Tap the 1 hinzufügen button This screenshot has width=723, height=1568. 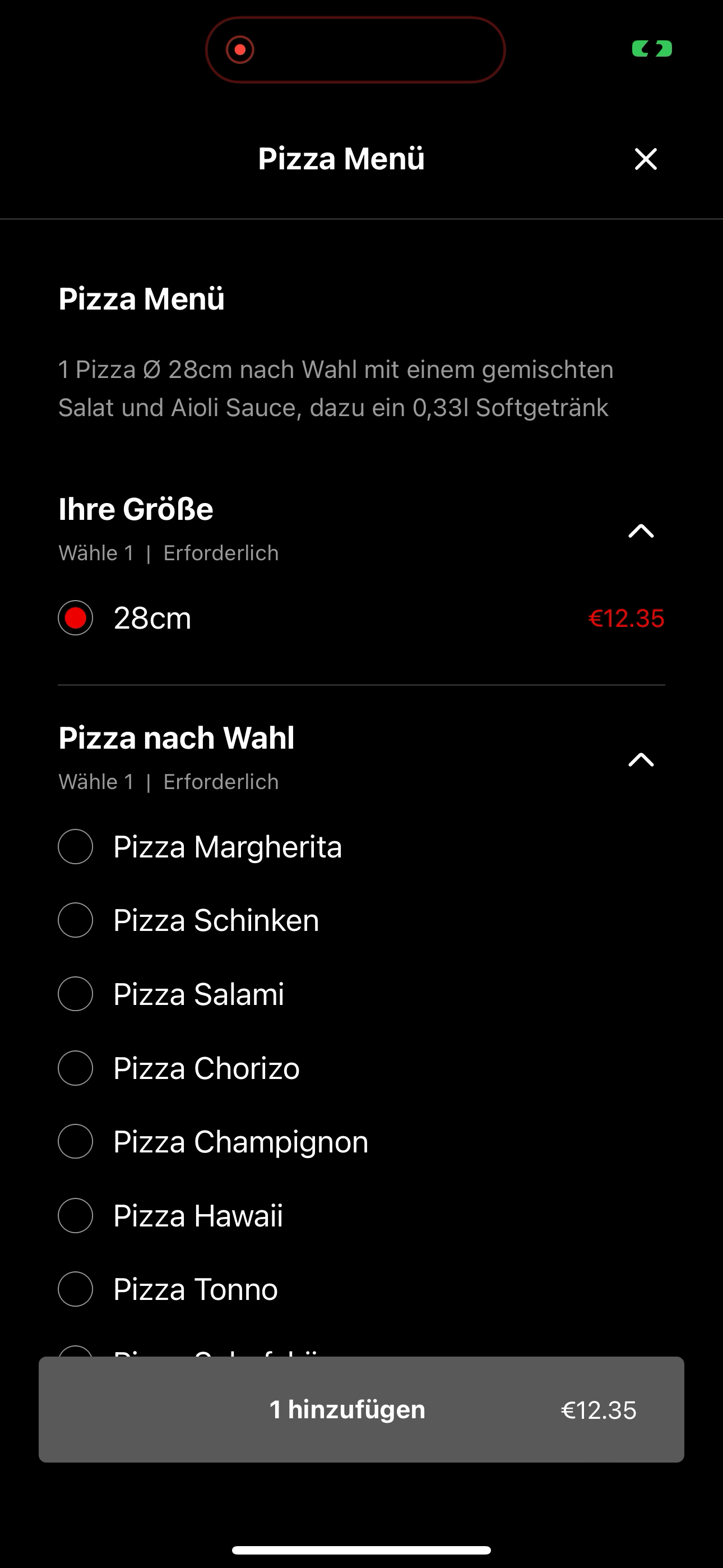click(x=361, y=1409)
